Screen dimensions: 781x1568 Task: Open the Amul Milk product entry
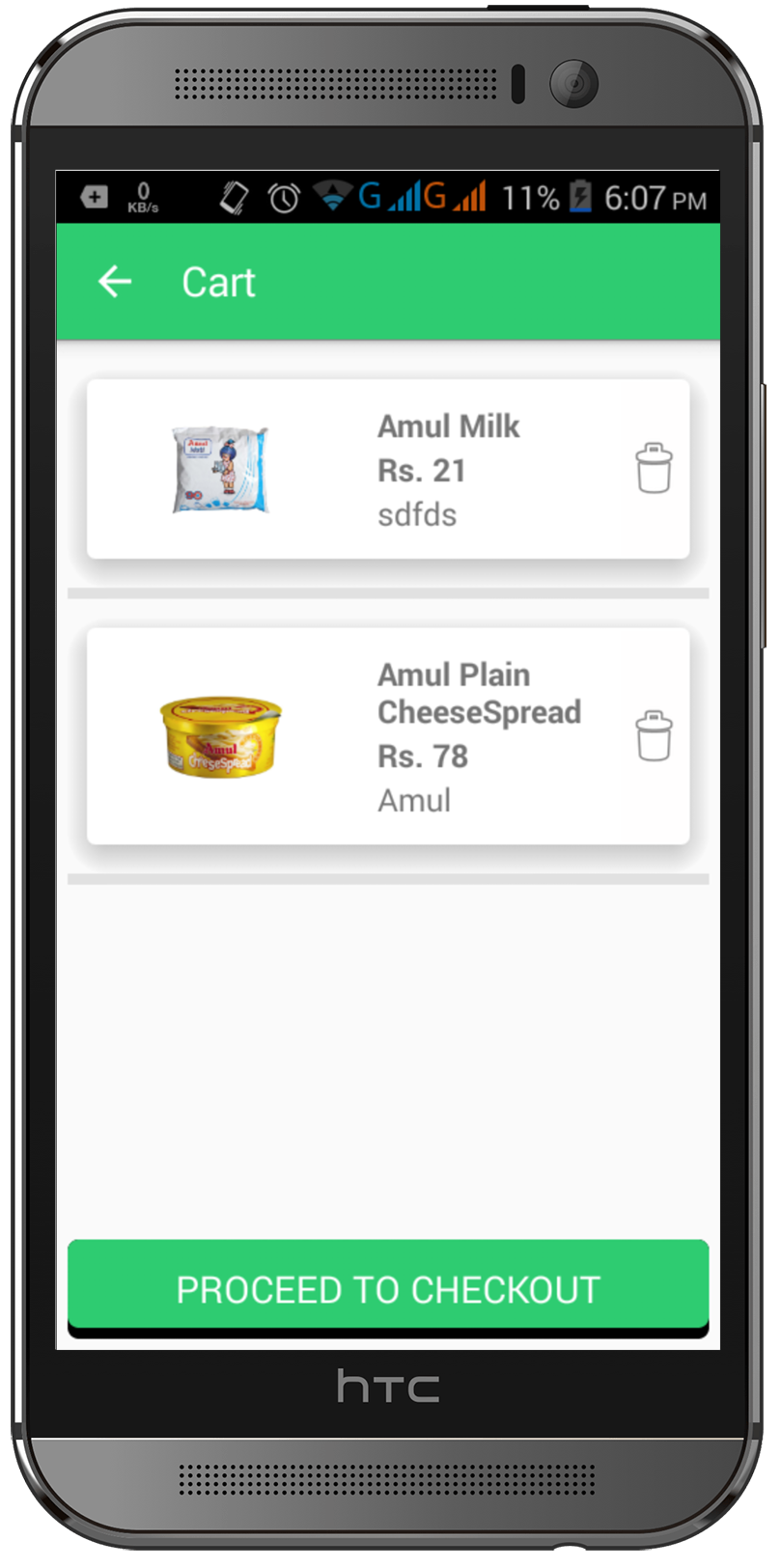point(386,469)
